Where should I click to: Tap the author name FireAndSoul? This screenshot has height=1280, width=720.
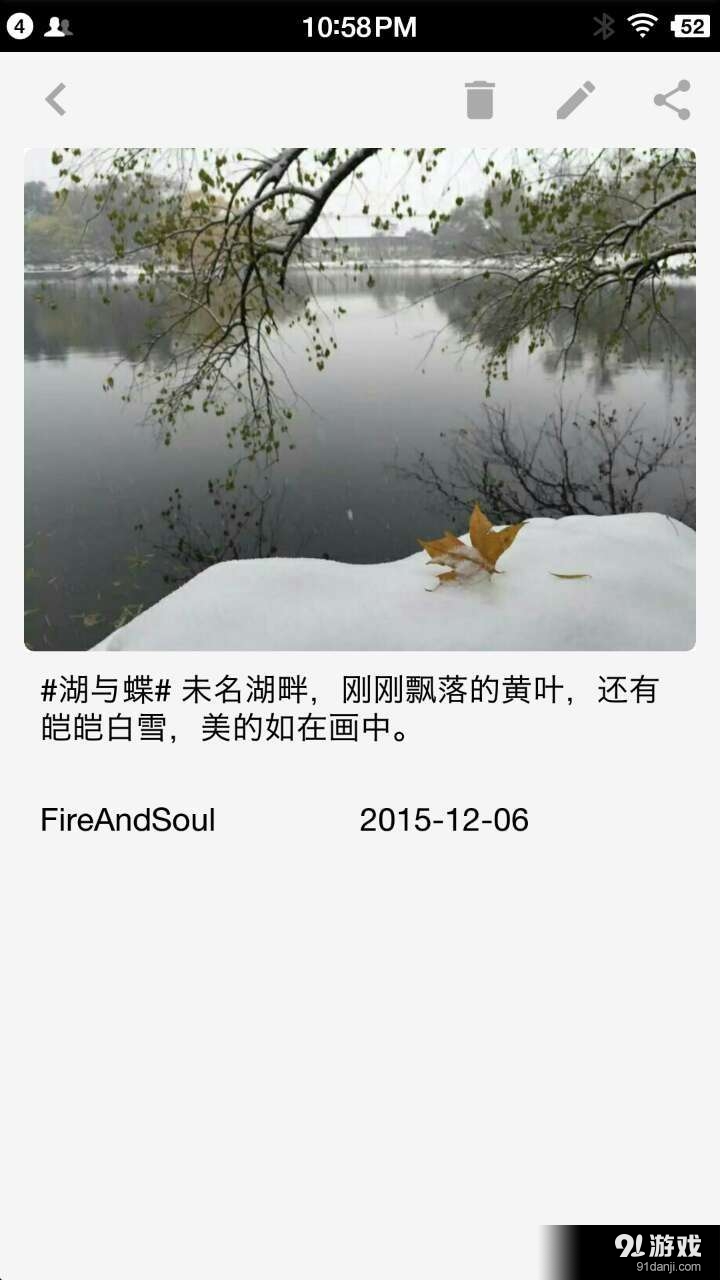(x=128, y=820)
